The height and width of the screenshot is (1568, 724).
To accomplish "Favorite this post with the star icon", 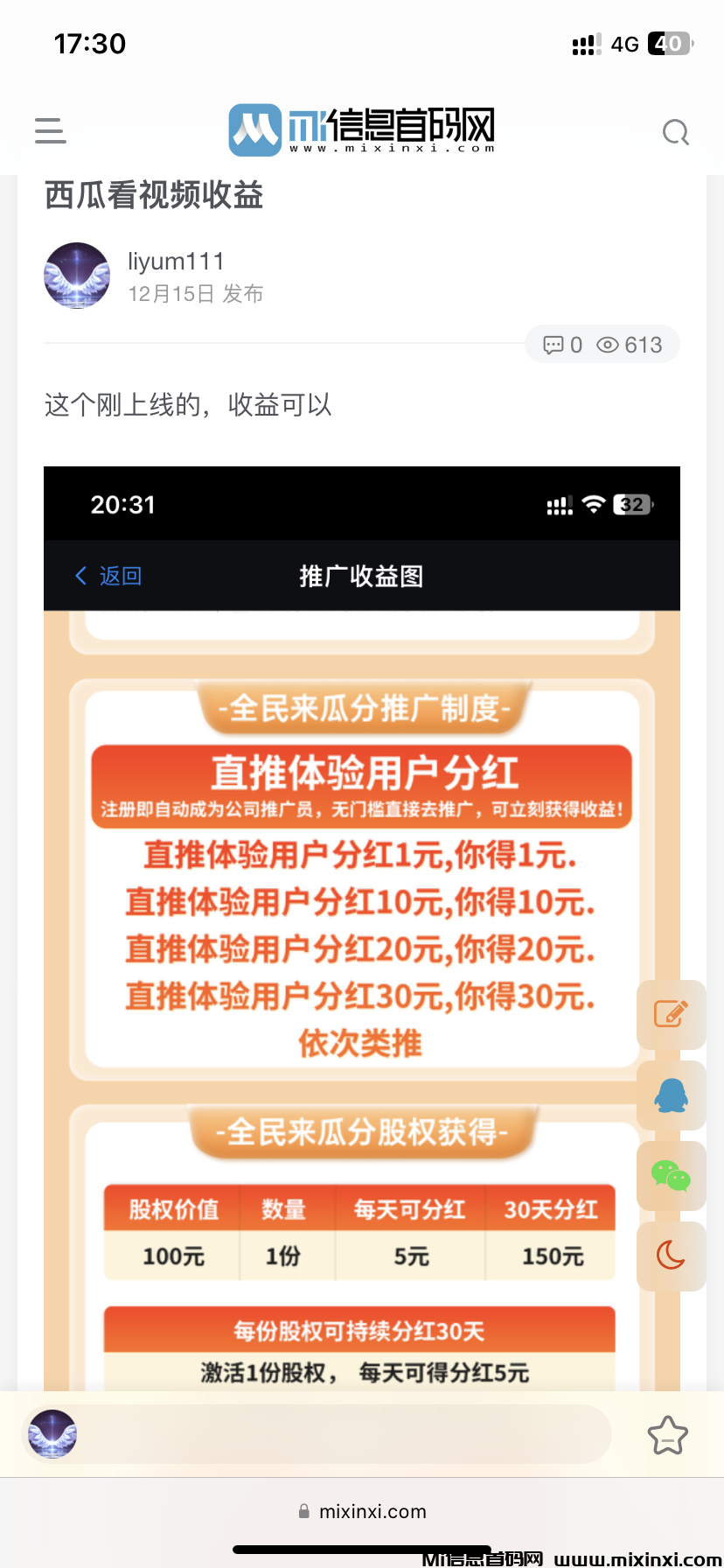I will click(x=667, y=1435).
